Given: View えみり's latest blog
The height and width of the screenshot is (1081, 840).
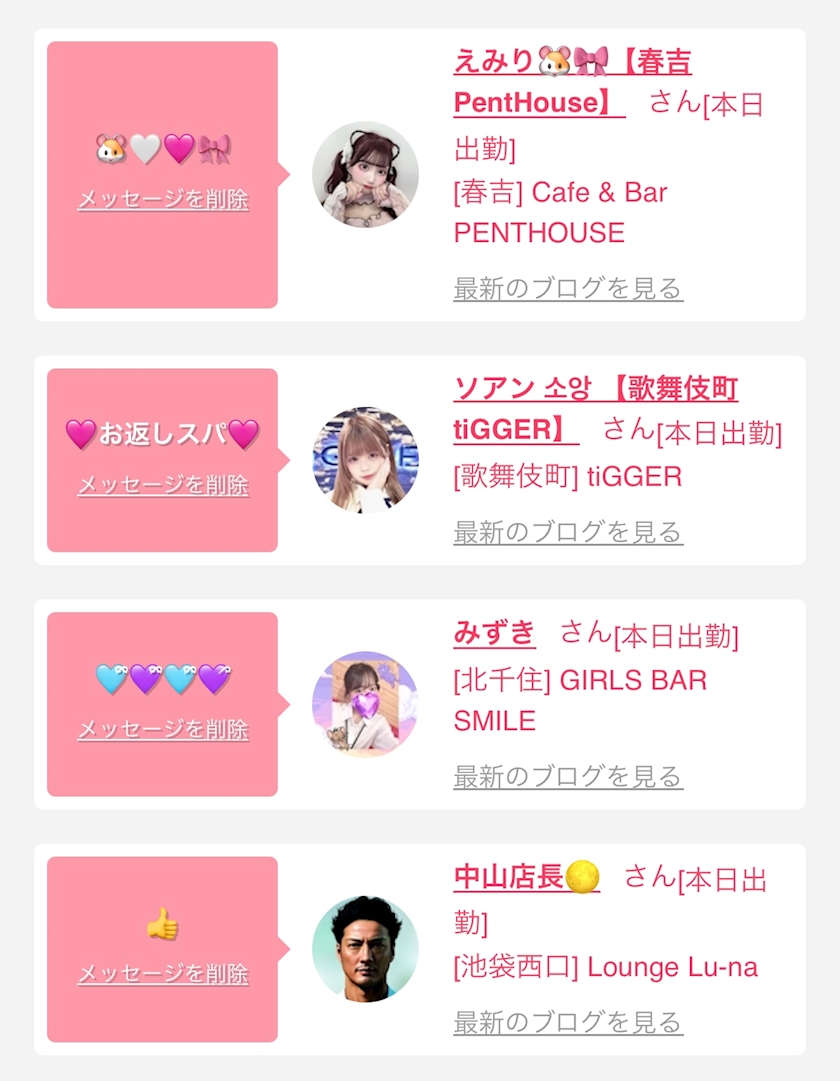Looking at the screenshot, I should point(568,288).
